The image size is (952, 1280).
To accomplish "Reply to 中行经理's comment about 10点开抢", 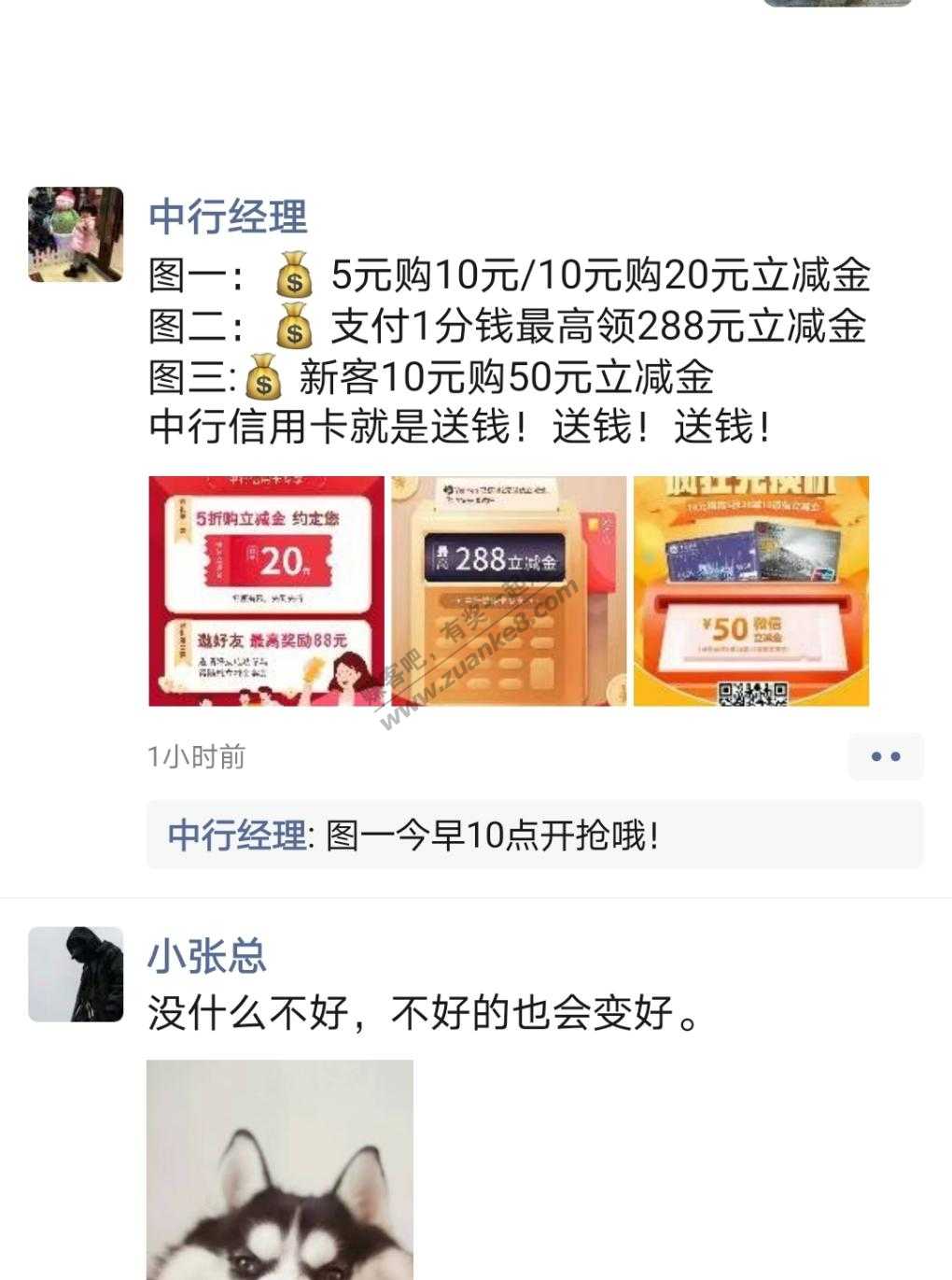I will 534,835.
